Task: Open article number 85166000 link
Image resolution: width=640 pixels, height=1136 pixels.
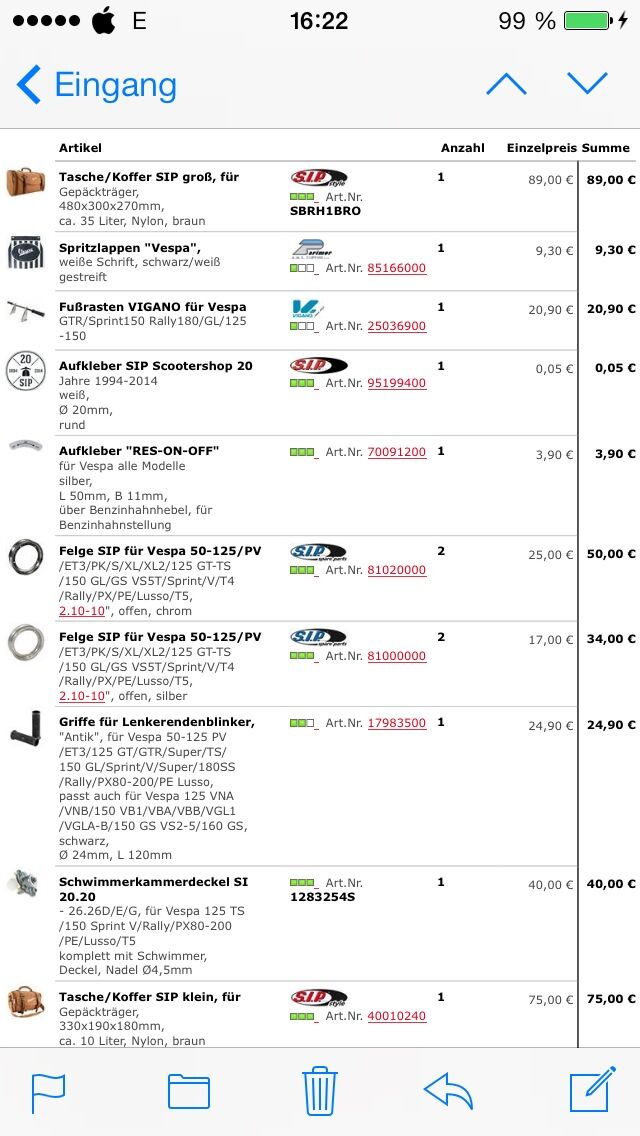Action: pyautogui.click(x=396, y=268)
